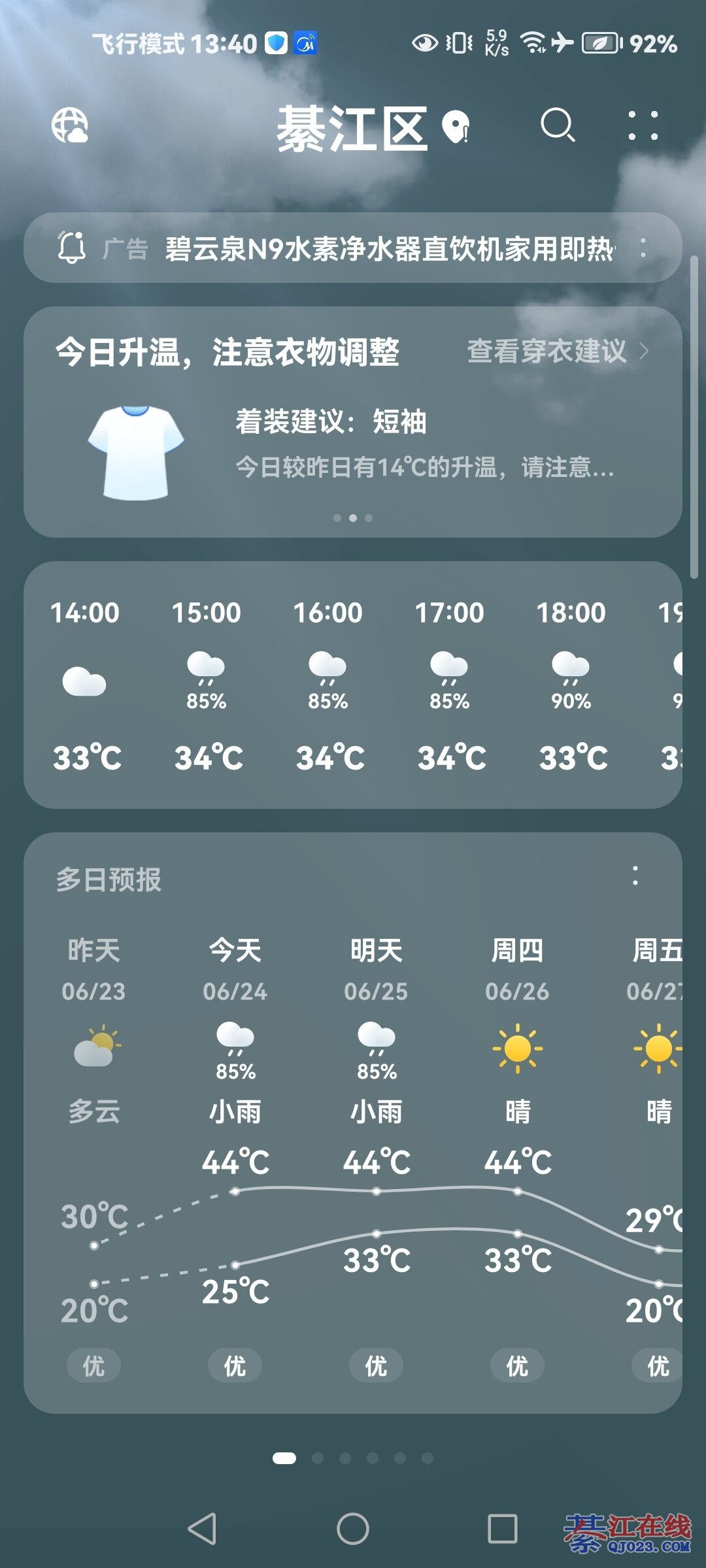Open the four-dot menu at top right
This screenshot has width=706, height=1568.
643,125
